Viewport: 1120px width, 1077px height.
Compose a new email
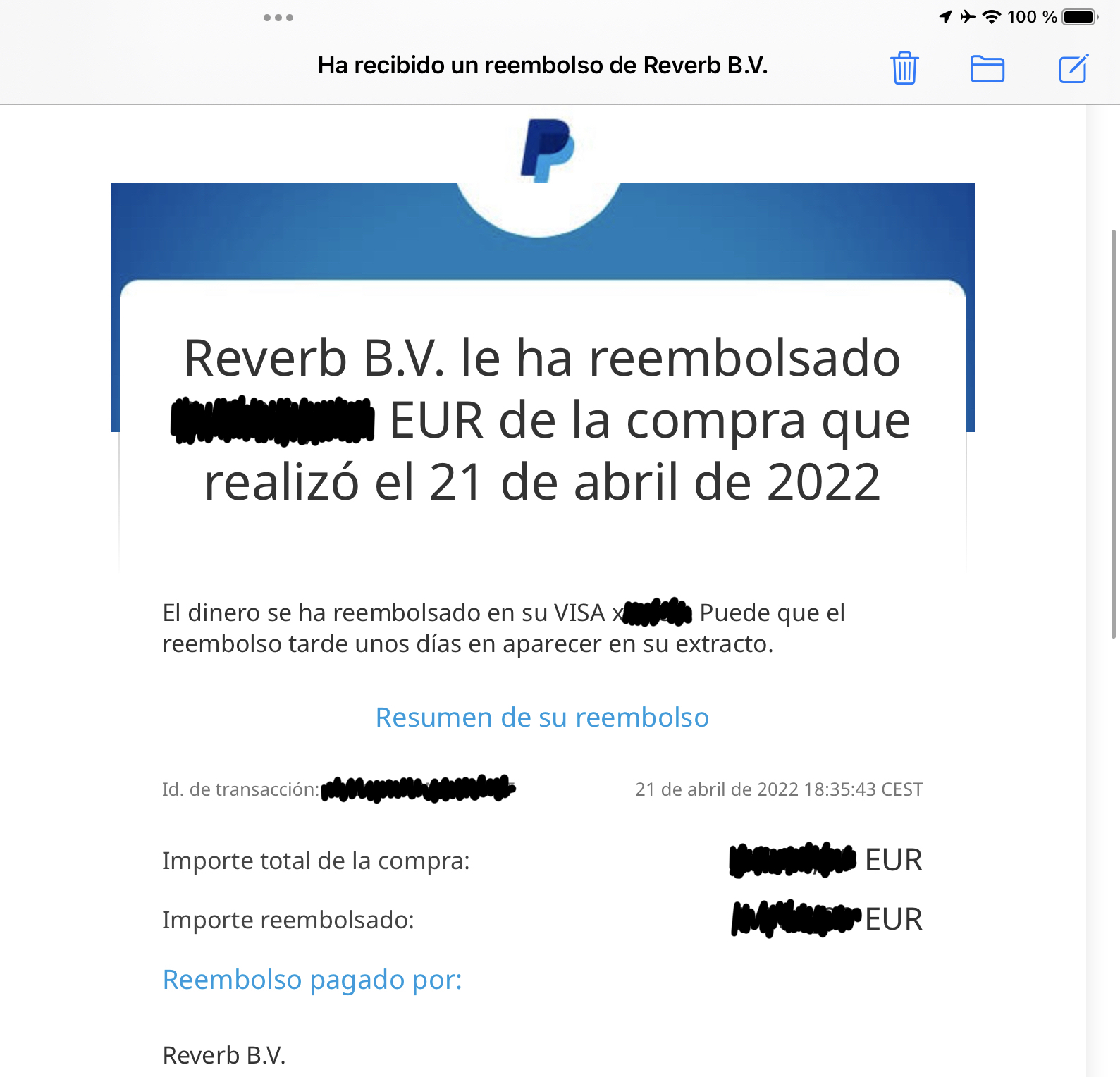pos(1073,68)
